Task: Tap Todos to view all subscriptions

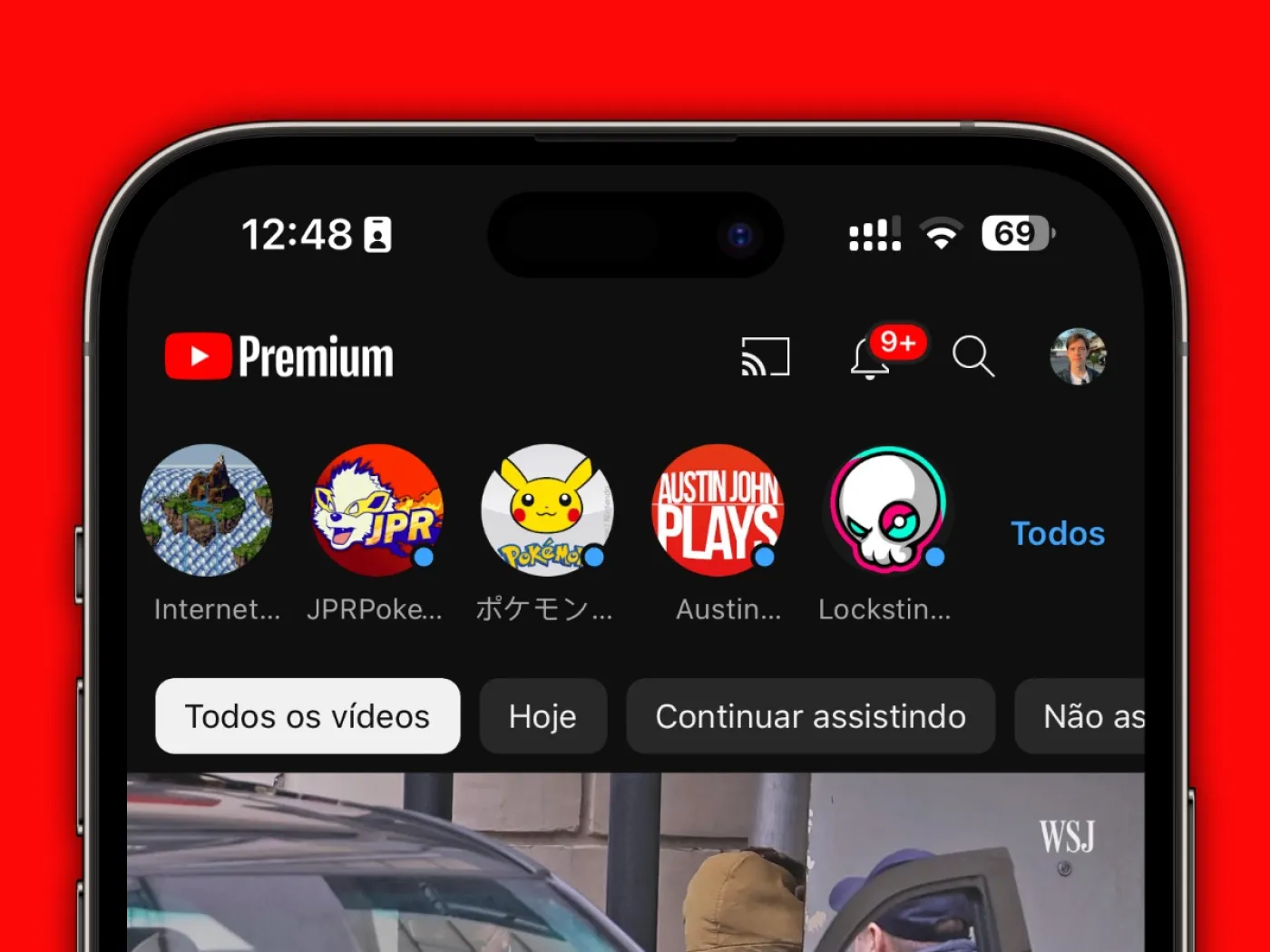Action: pyautogui.click(x=1058, y=533)
